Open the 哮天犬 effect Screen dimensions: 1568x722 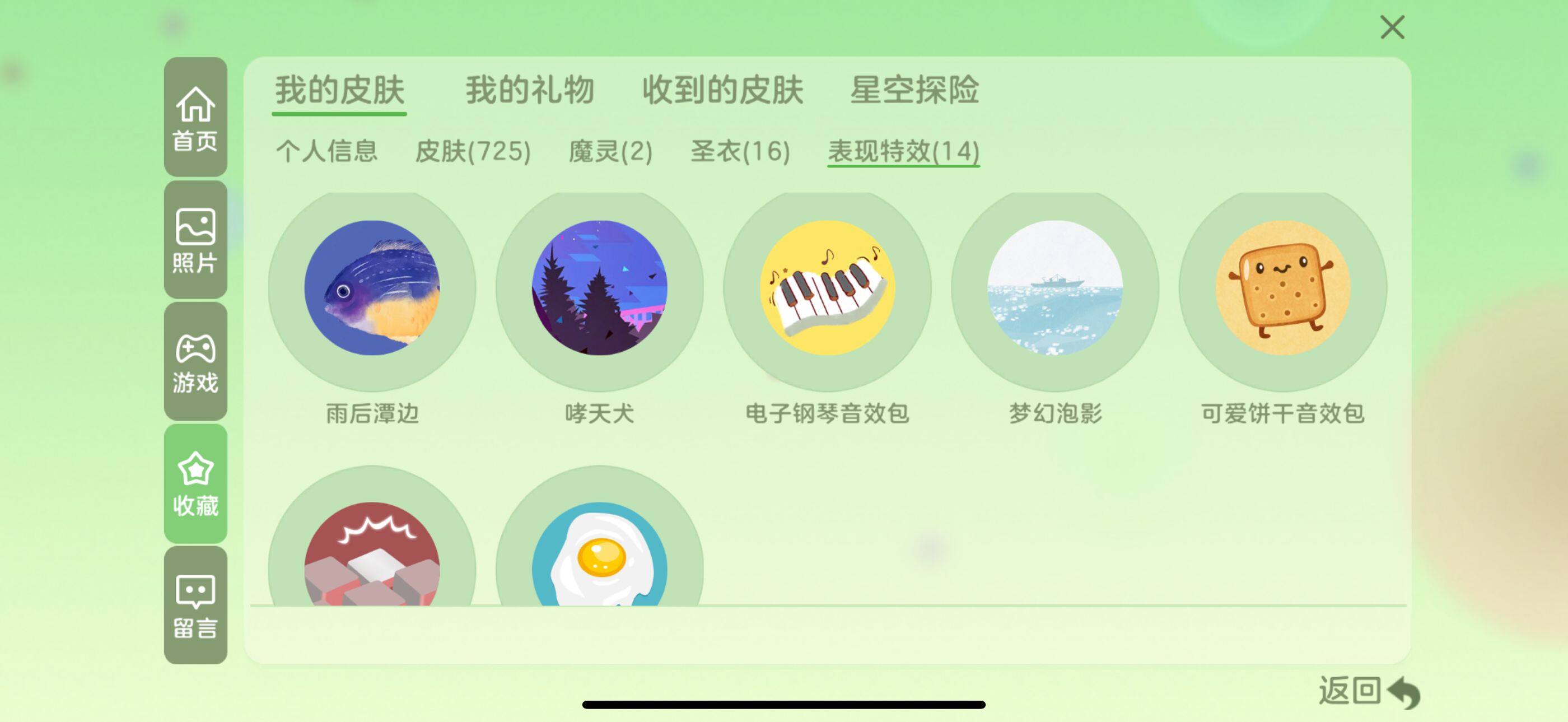600,288
